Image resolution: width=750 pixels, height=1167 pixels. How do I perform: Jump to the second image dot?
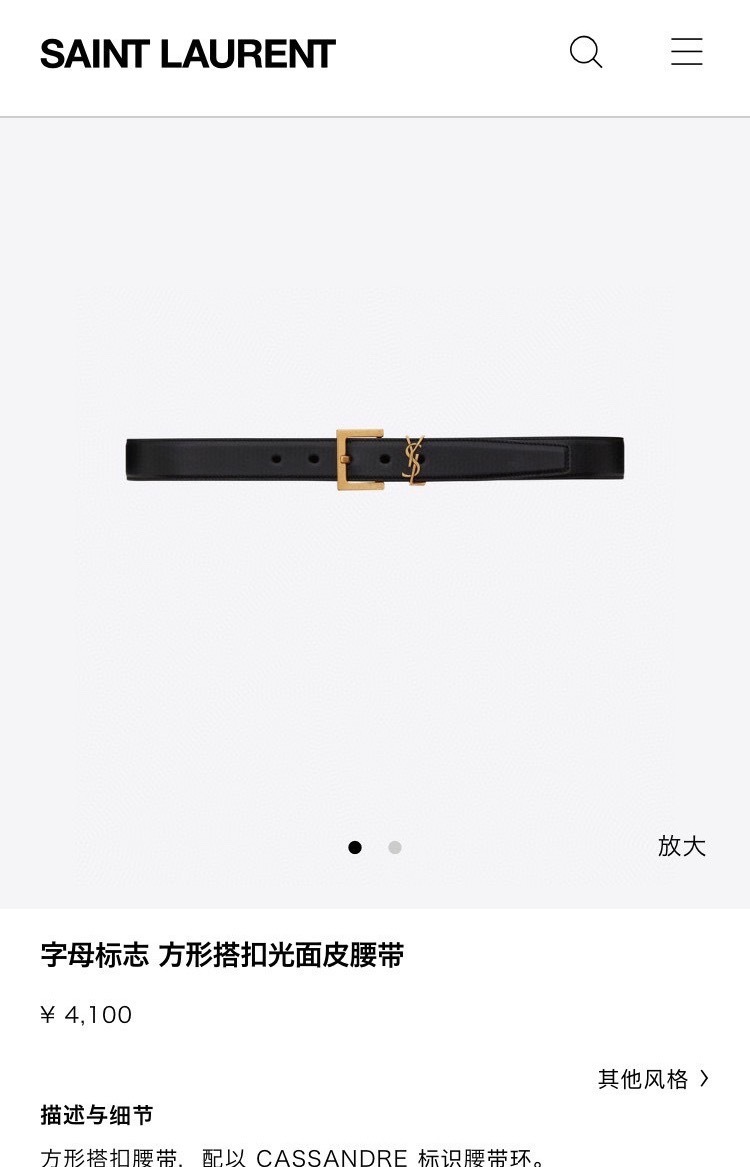[x=395, y=847]
